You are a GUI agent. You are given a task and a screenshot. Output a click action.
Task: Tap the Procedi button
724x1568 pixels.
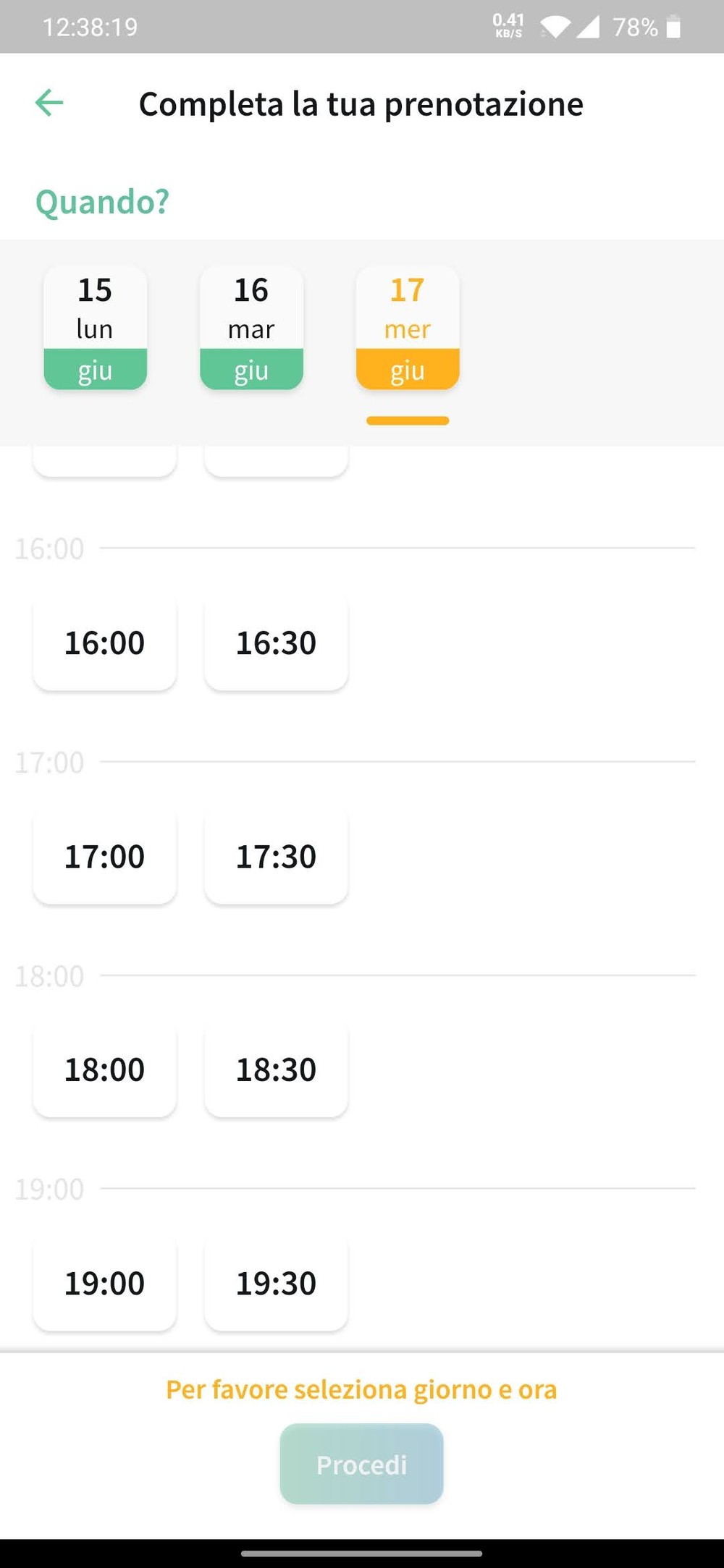click(361, 1465)
